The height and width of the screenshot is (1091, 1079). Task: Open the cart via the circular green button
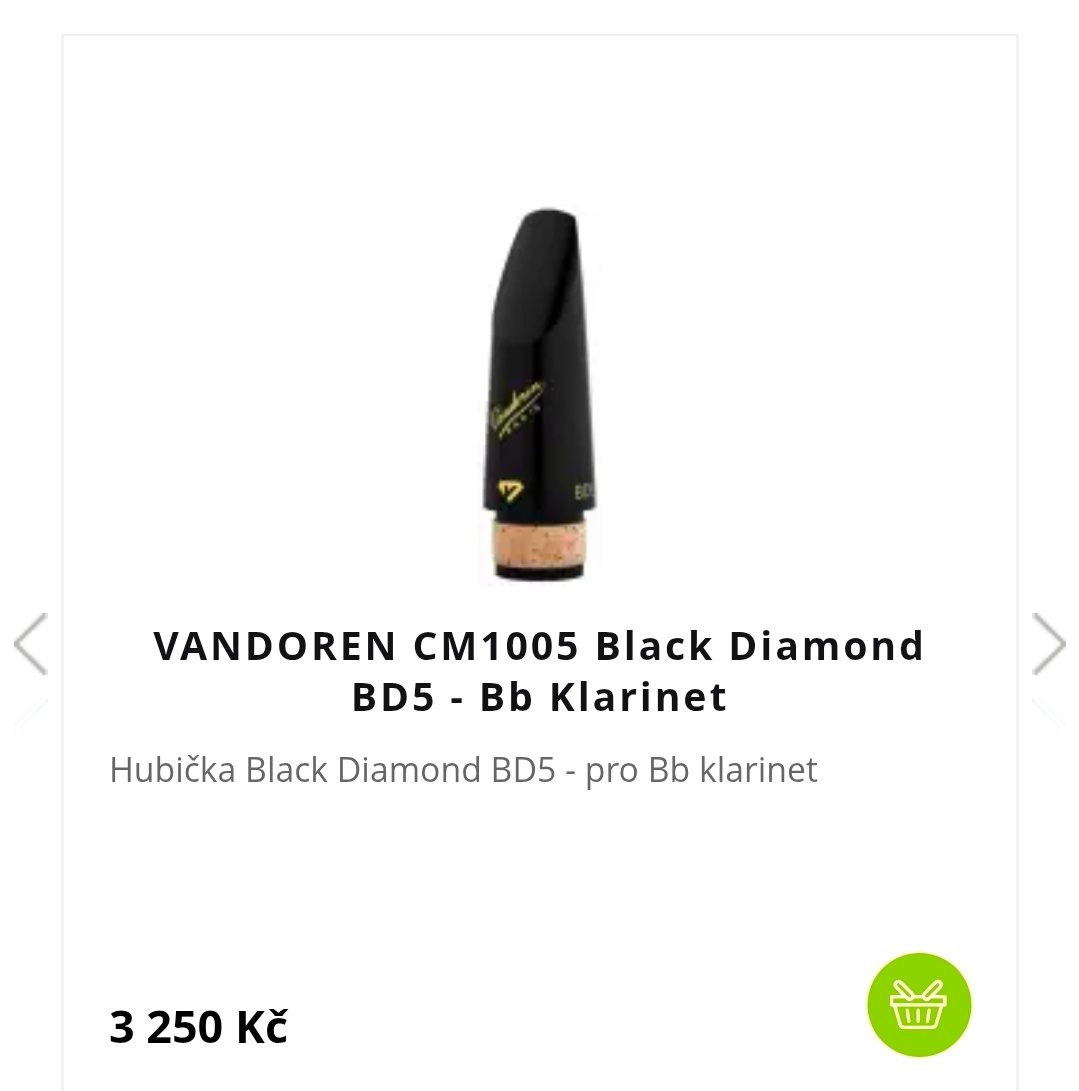point(919,1004)
